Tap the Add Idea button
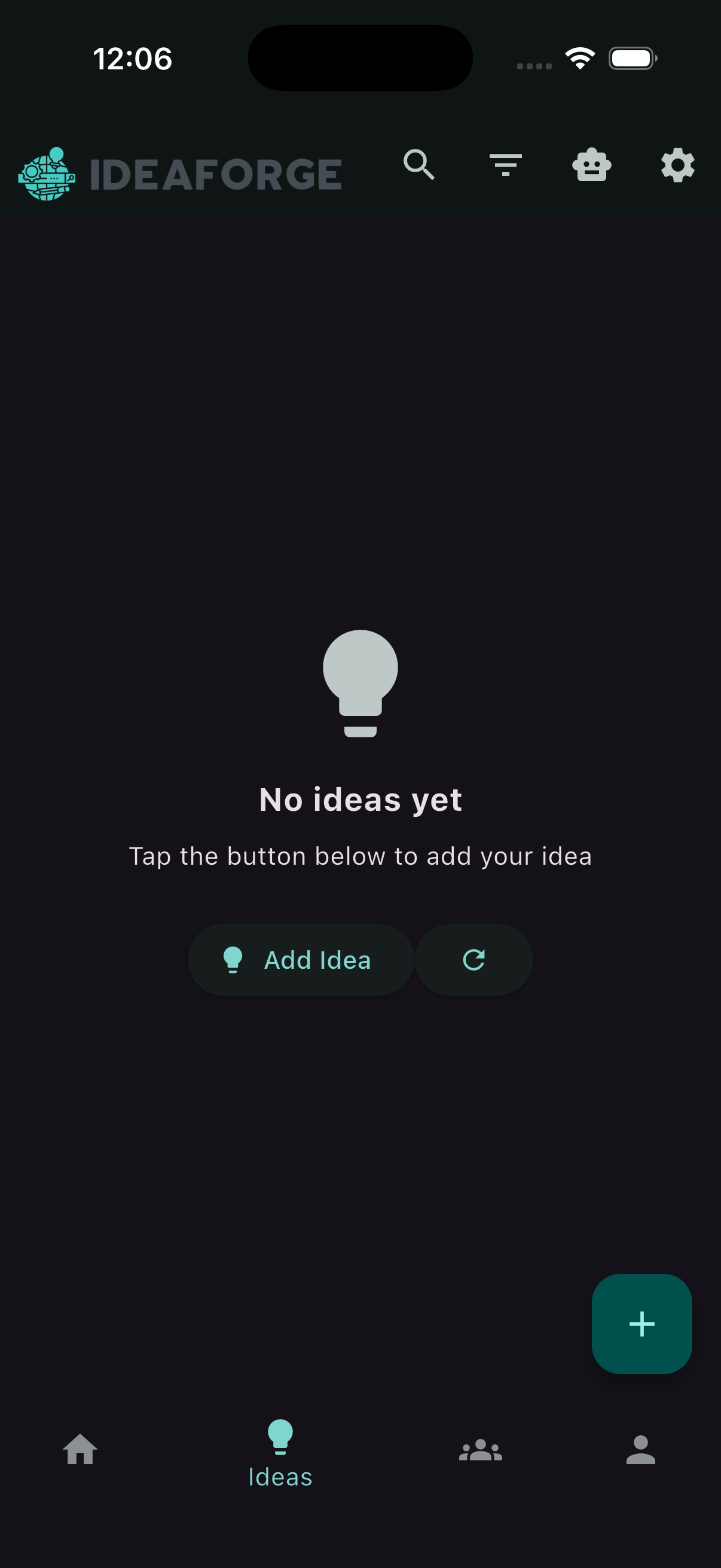The image size is (721, 1568). [x=301, y=959]
